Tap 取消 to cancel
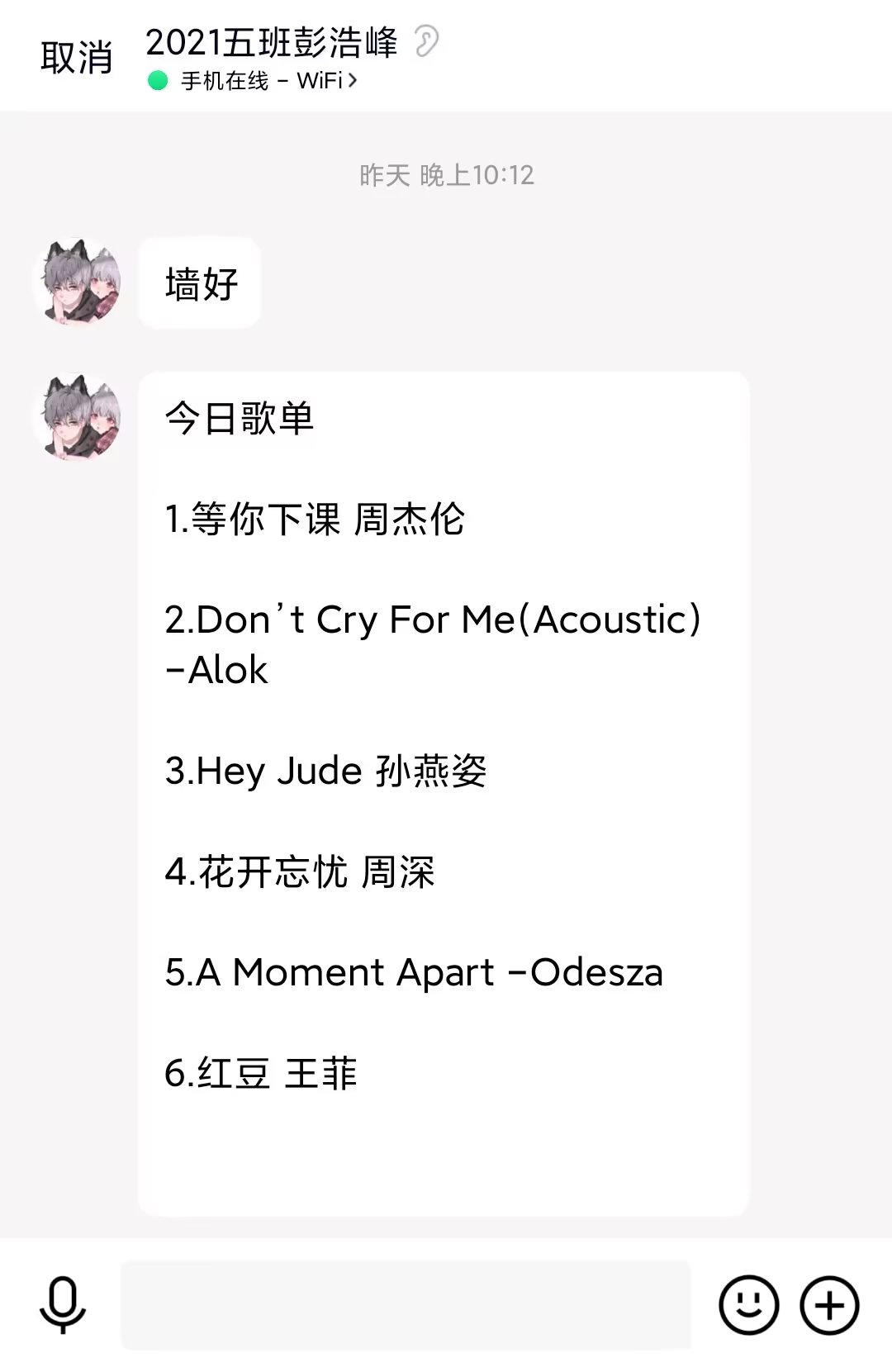 tap(76, 58)
